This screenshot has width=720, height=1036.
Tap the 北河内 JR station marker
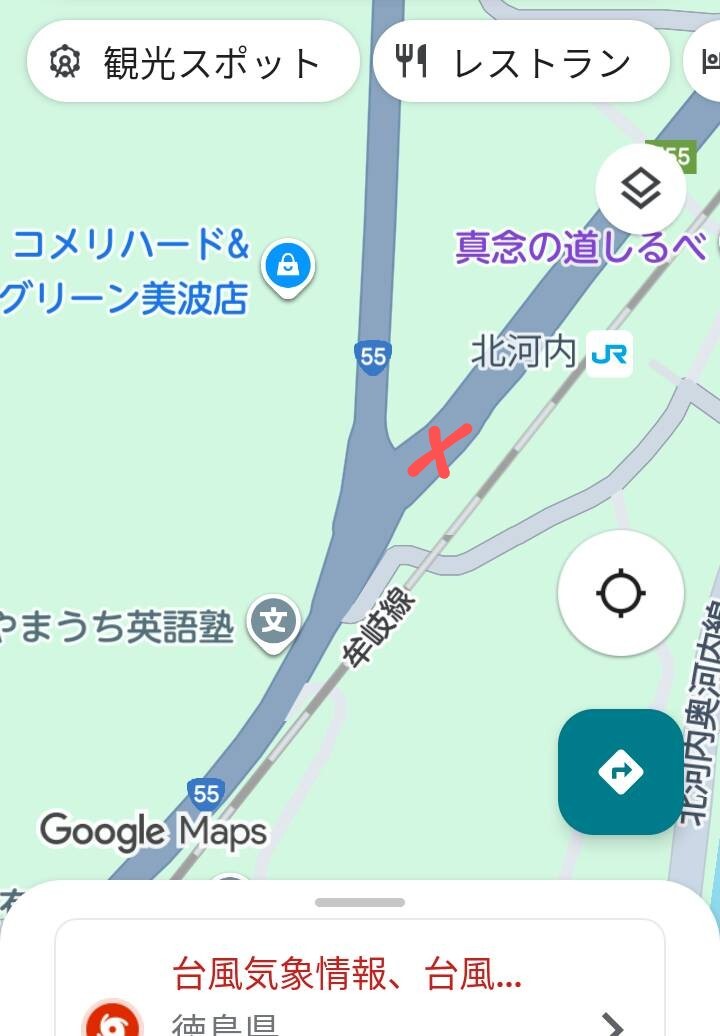click(x=609, y=355)
